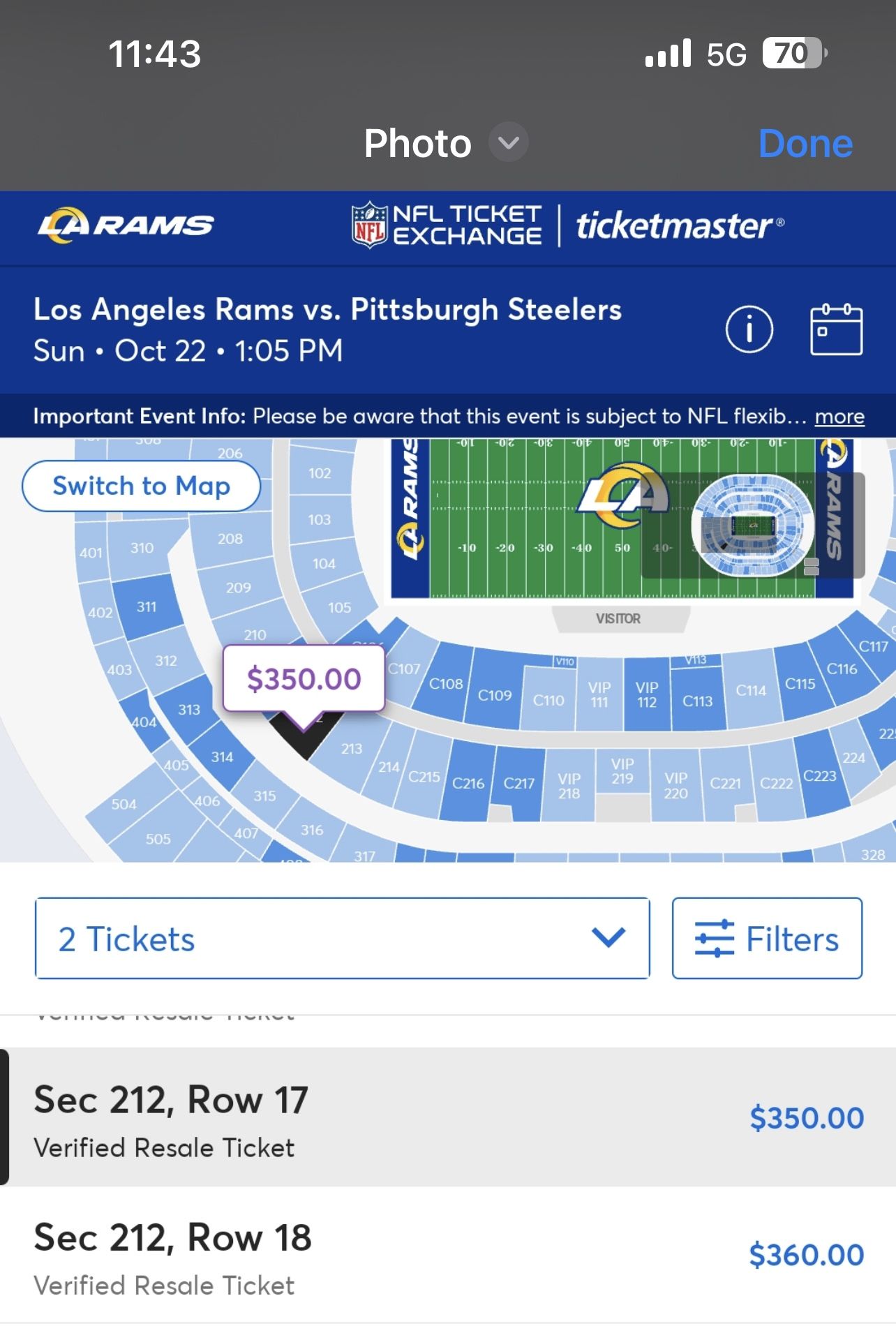
Task: Open the 2 Tickets quantity dropdown
Action: pyautogui.click(x=343, y=938)
